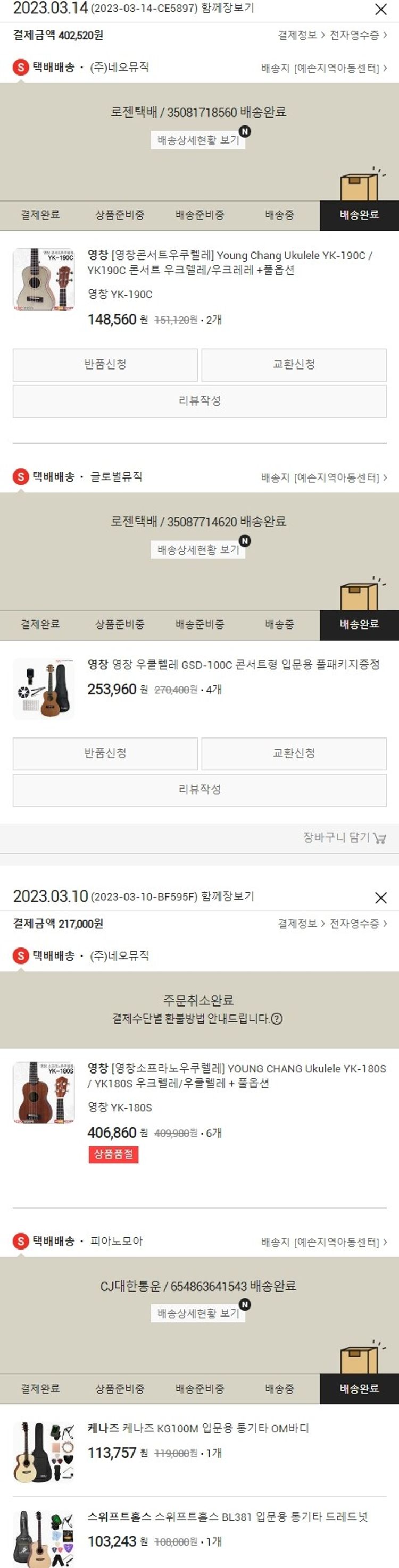Close the 2023.03.14 order card
Image resolution: width=399 pixels, height=1568 pixels.
tap(381, 9)
